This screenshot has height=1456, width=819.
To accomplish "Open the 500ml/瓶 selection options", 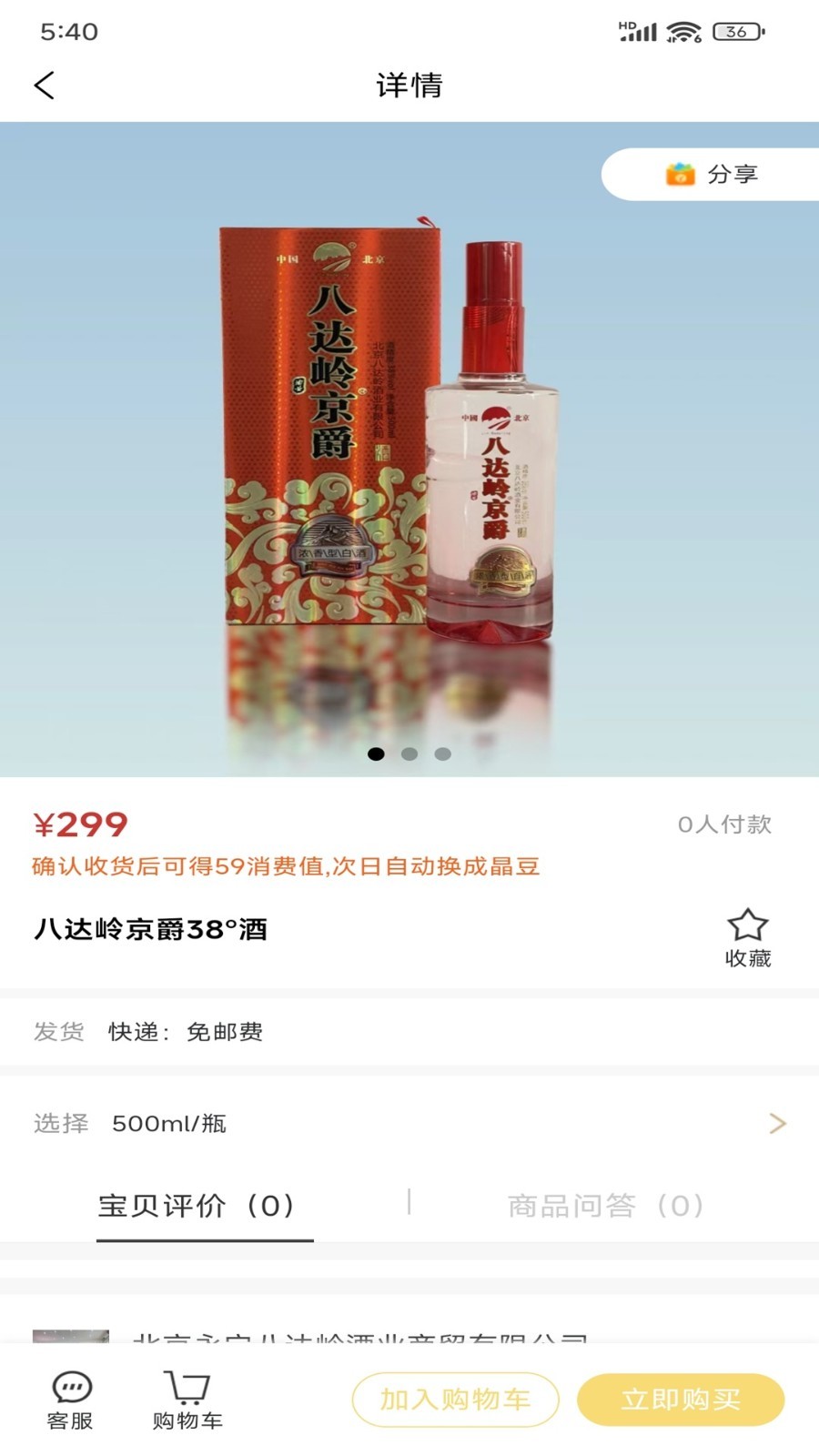I will pyautogui.click(x=409, y=1124).
